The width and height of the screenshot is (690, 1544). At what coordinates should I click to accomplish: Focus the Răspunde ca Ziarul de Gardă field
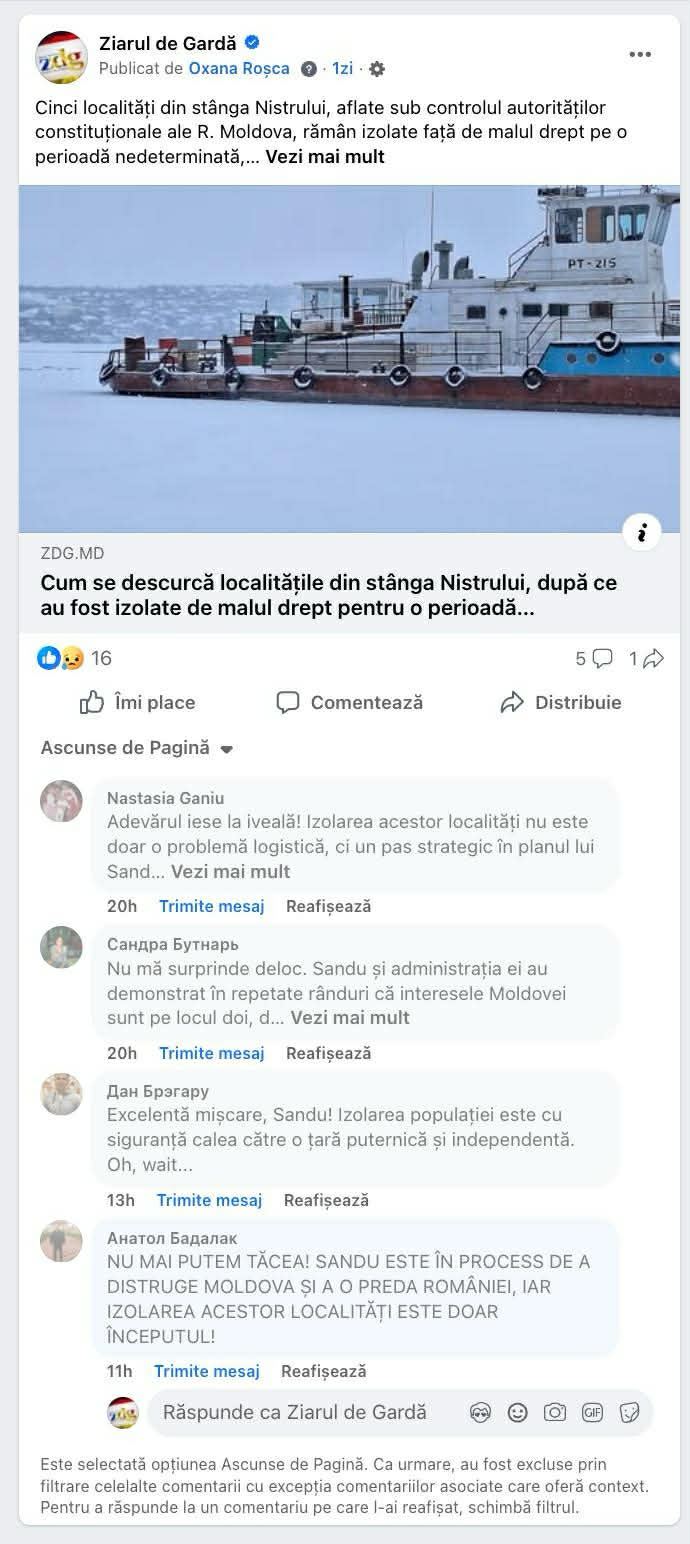pos(300,1412)
